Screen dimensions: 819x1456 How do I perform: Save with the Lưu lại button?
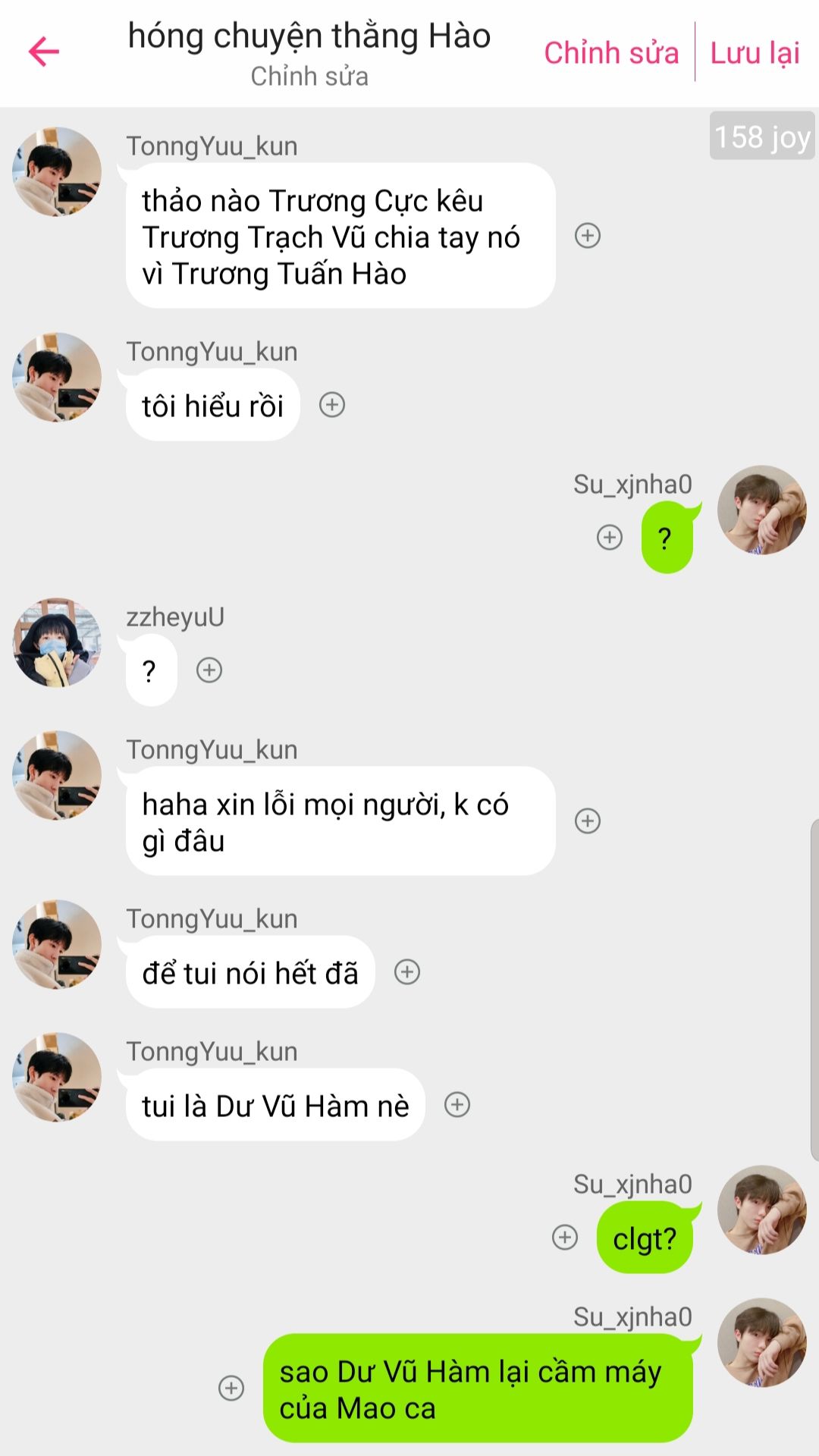pyautogui.click(x=755, y=53)
